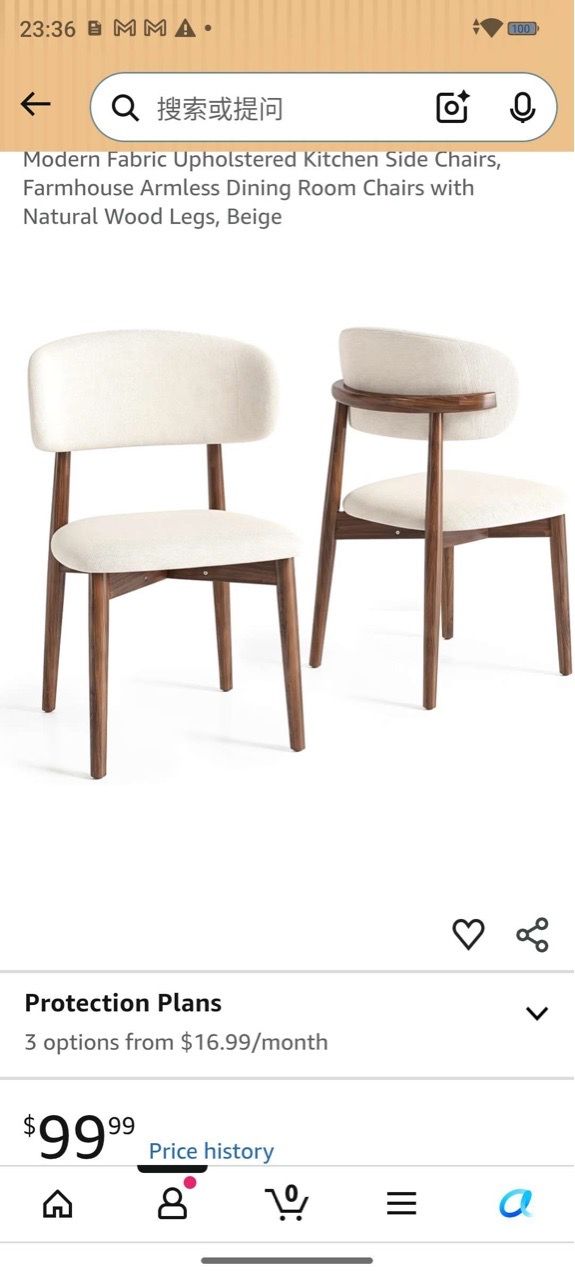Start voice search with the microphone
575x1280 pixels.
[x=522, y=107]
